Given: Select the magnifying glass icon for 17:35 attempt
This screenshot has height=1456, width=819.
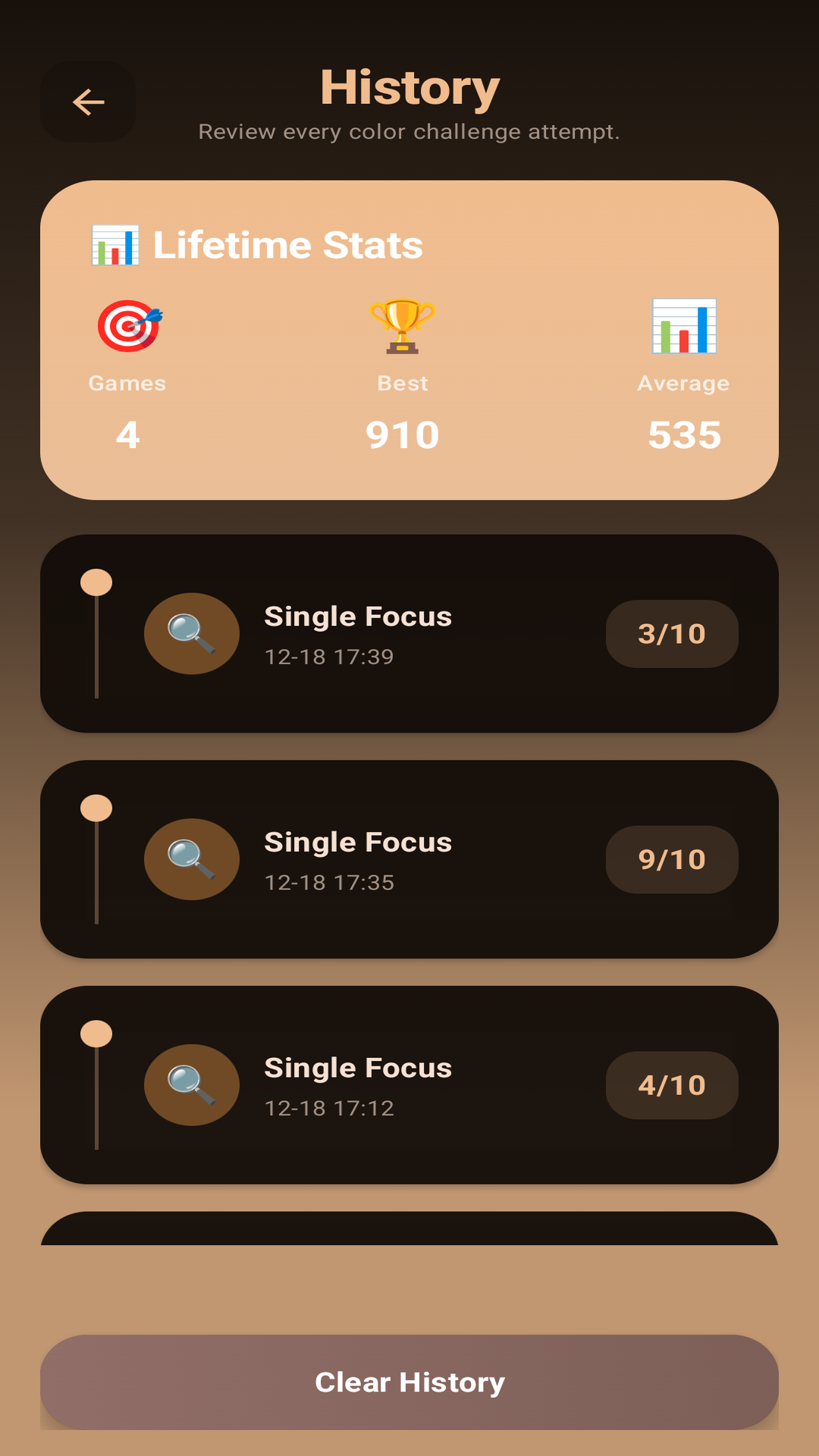Looking at the screenshot, I should click(x=191, y=859).
